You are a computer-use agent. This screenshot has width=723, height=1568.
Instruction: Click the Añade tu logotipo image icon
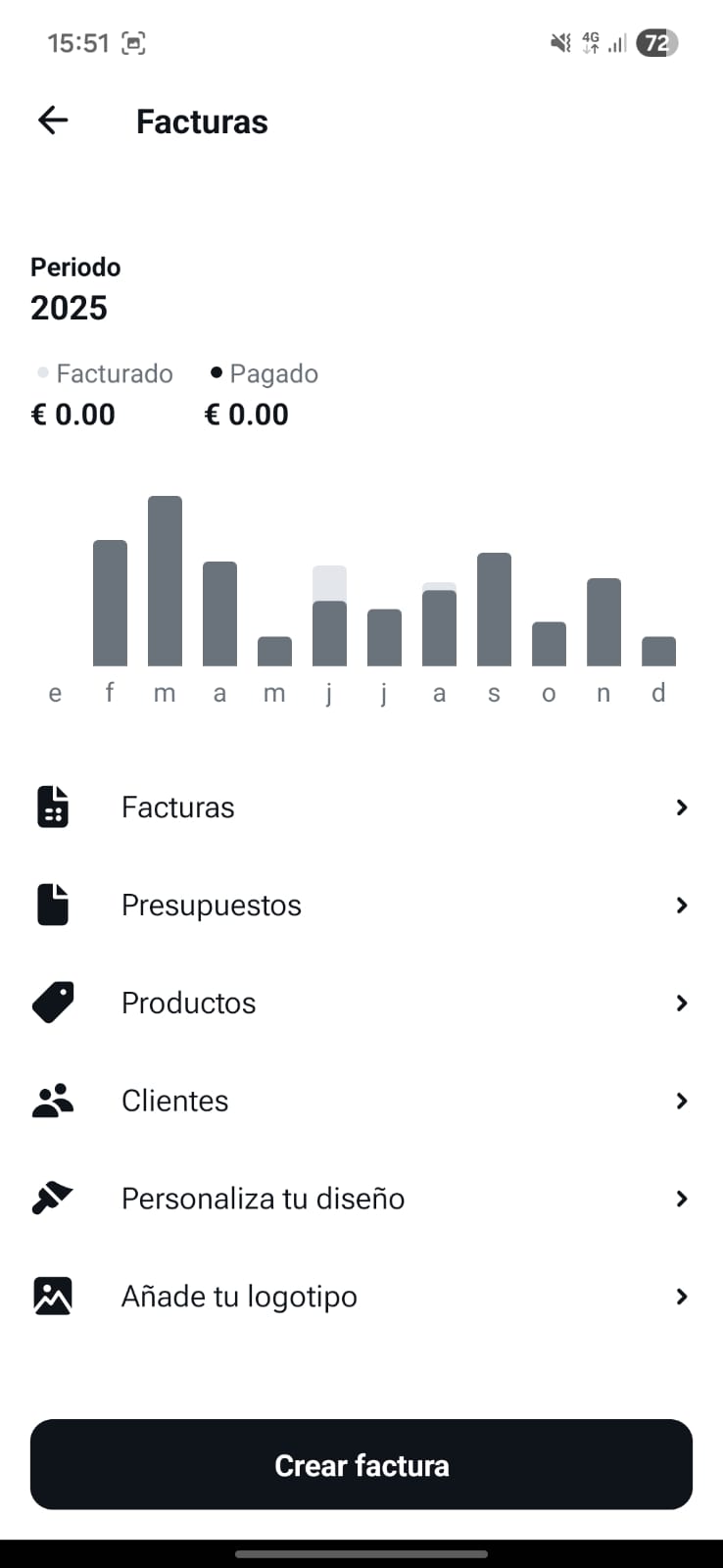click(x=52, y=1297)
